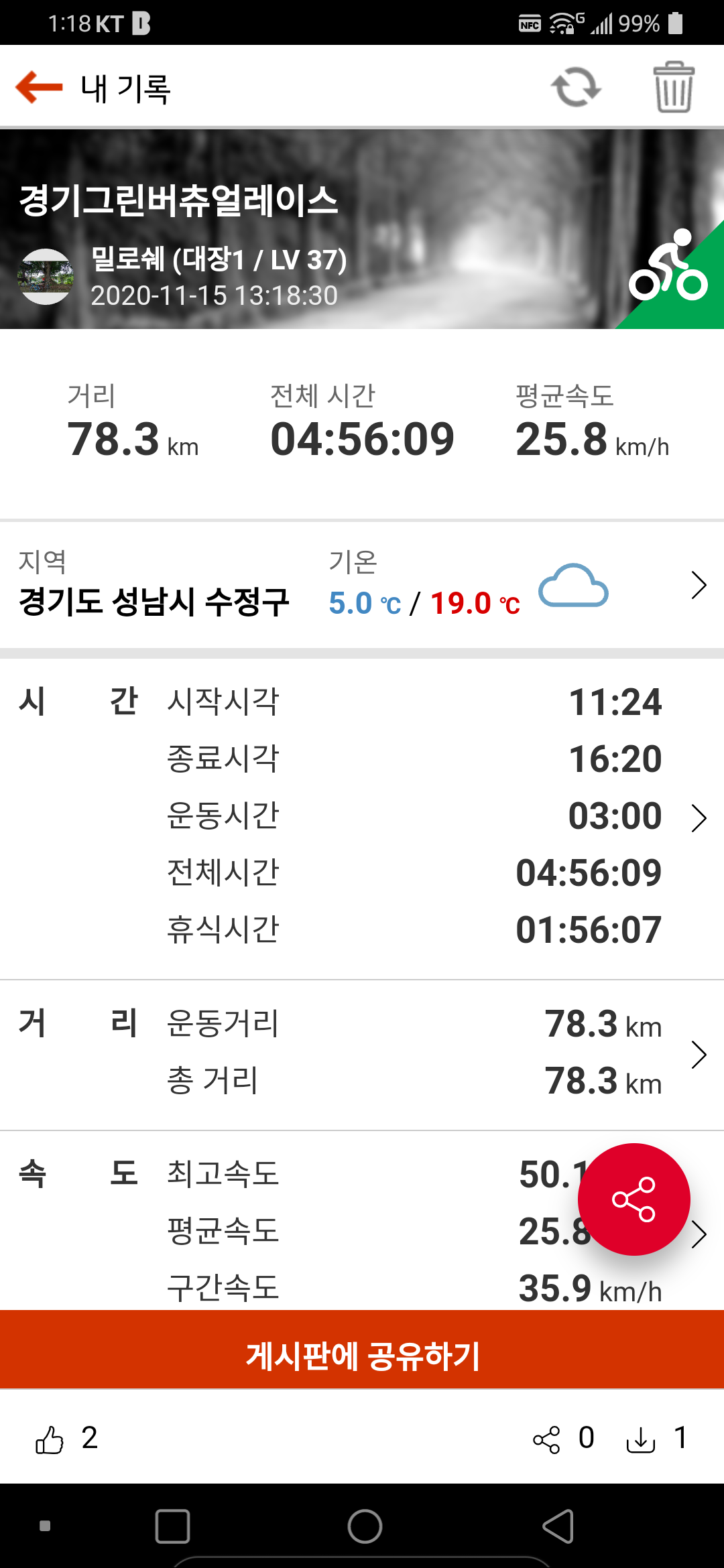Refresh the record with the sync icon
The height and width of the screenshot is (1568, 724).
click(x=576, y=87)
